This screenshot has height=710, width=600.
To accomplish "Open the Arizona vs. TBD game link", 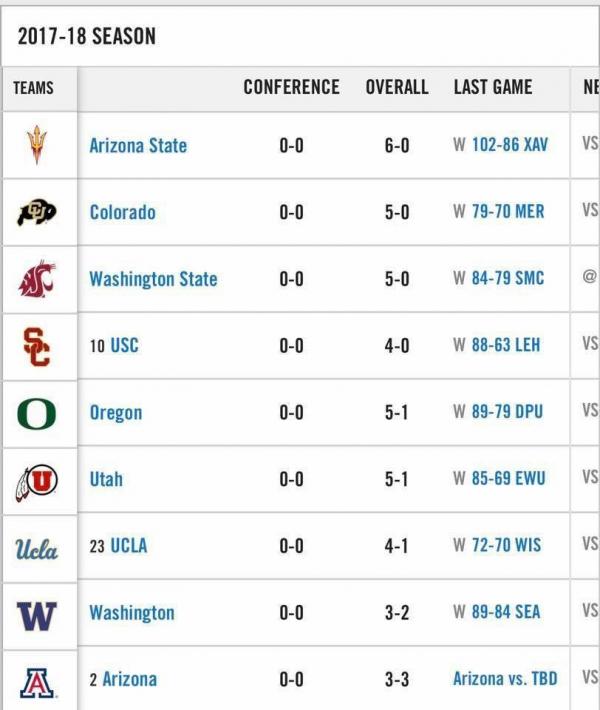I will coord(505,679).
